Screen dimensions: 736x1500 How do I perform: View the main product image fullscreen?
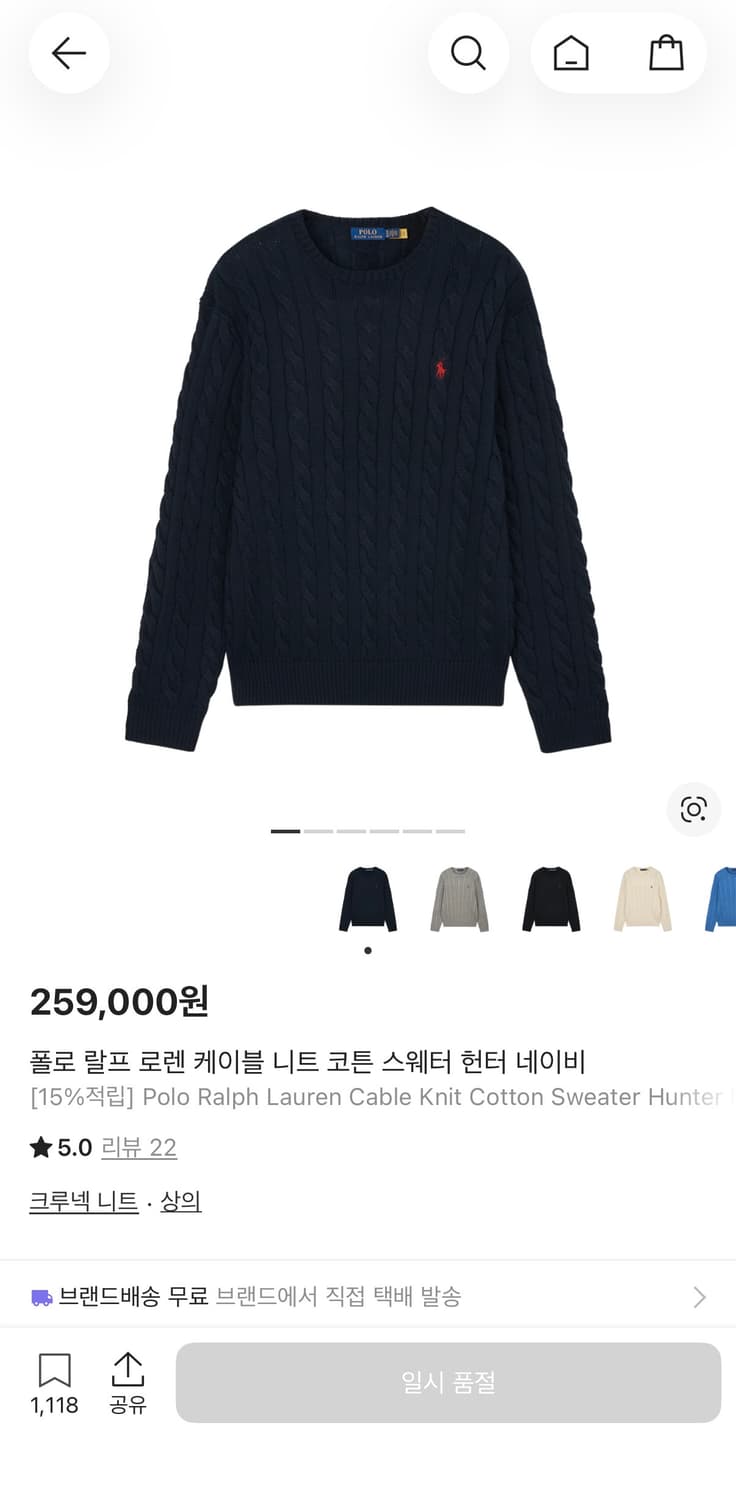tap(368, 470)
